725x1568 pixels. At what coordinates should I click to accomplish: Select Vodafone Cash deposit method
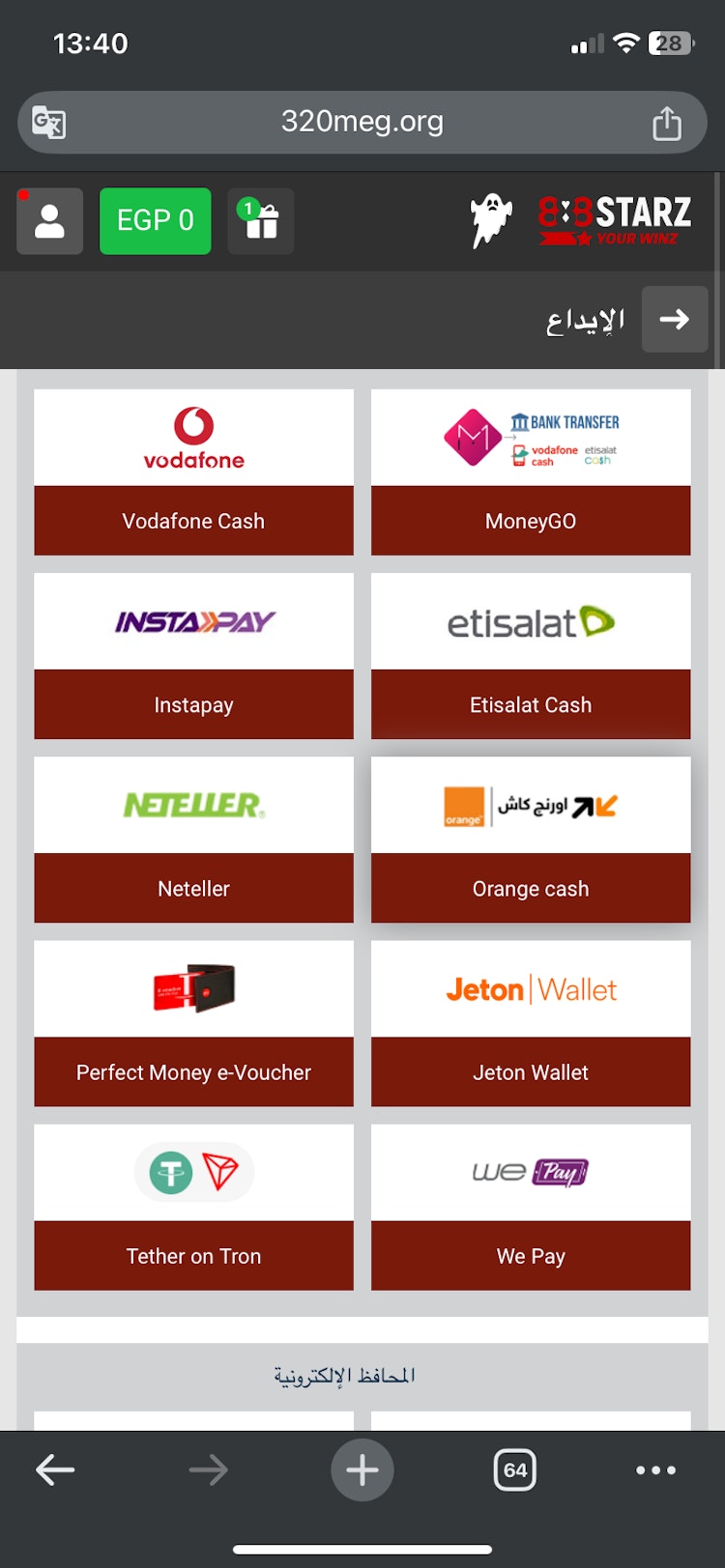(193, 472)
